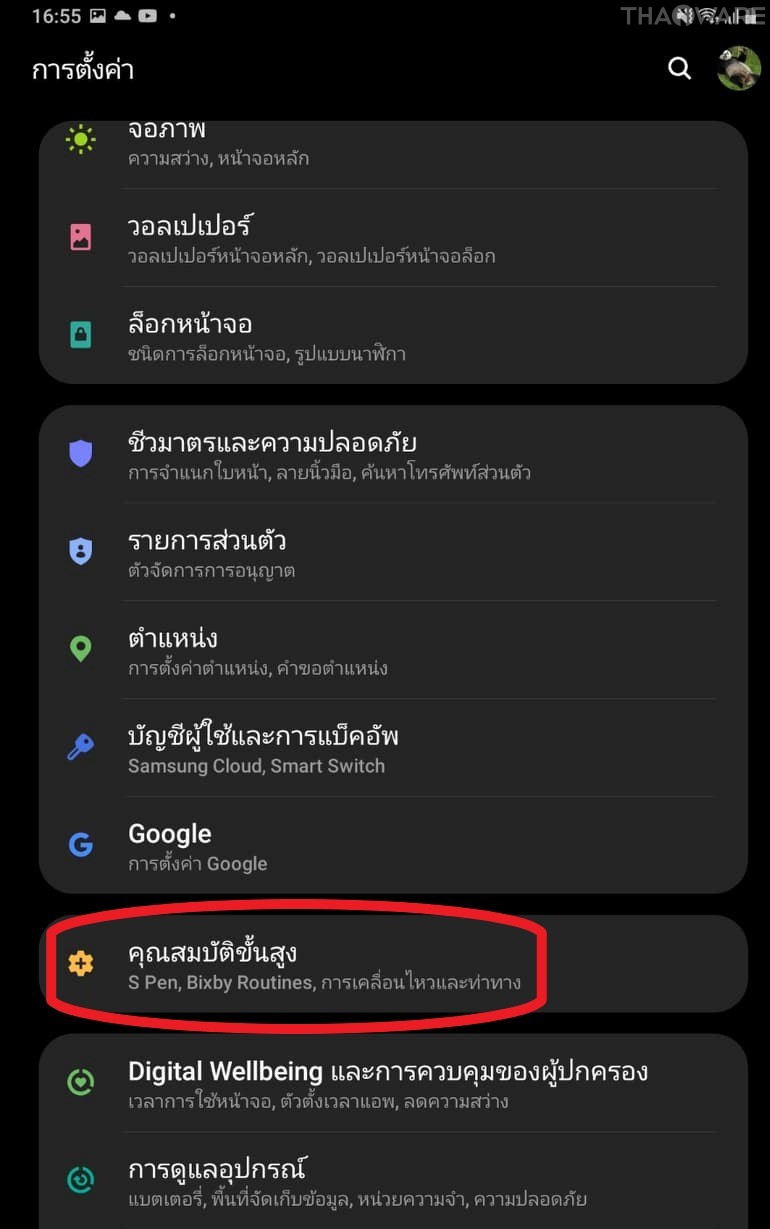Image resolution: width=770 pixels, height=1229 pixels.
Task: Open the account profile picture
Action: [x=738, y=68]
